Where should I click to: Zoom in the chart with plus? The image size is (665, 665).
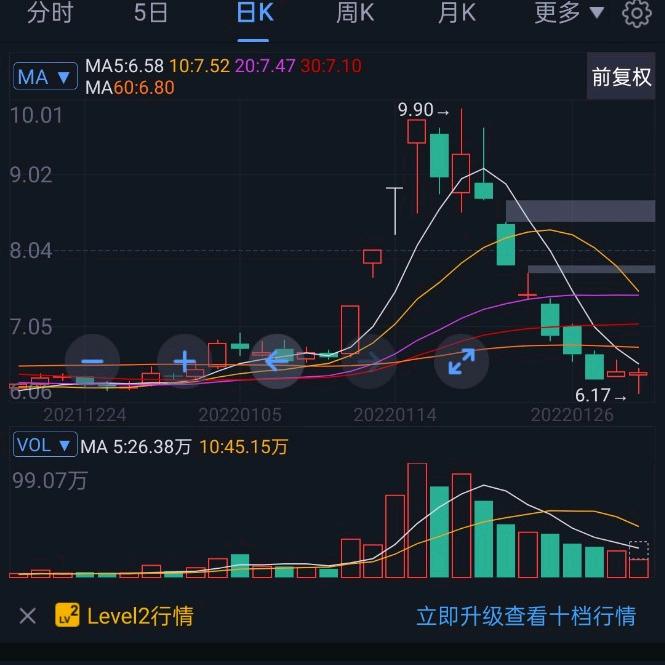[185, 362]
